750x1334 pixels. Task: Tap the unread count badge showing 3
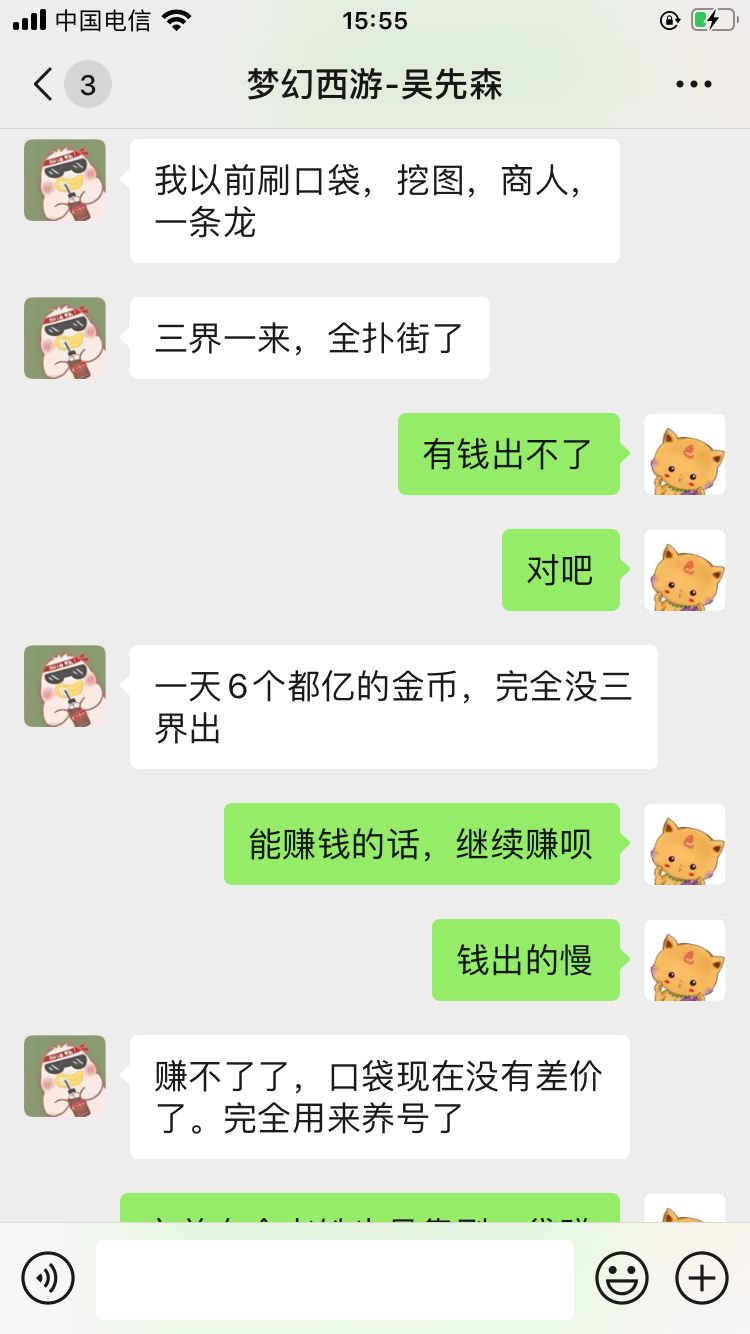[x=85, y=84]
